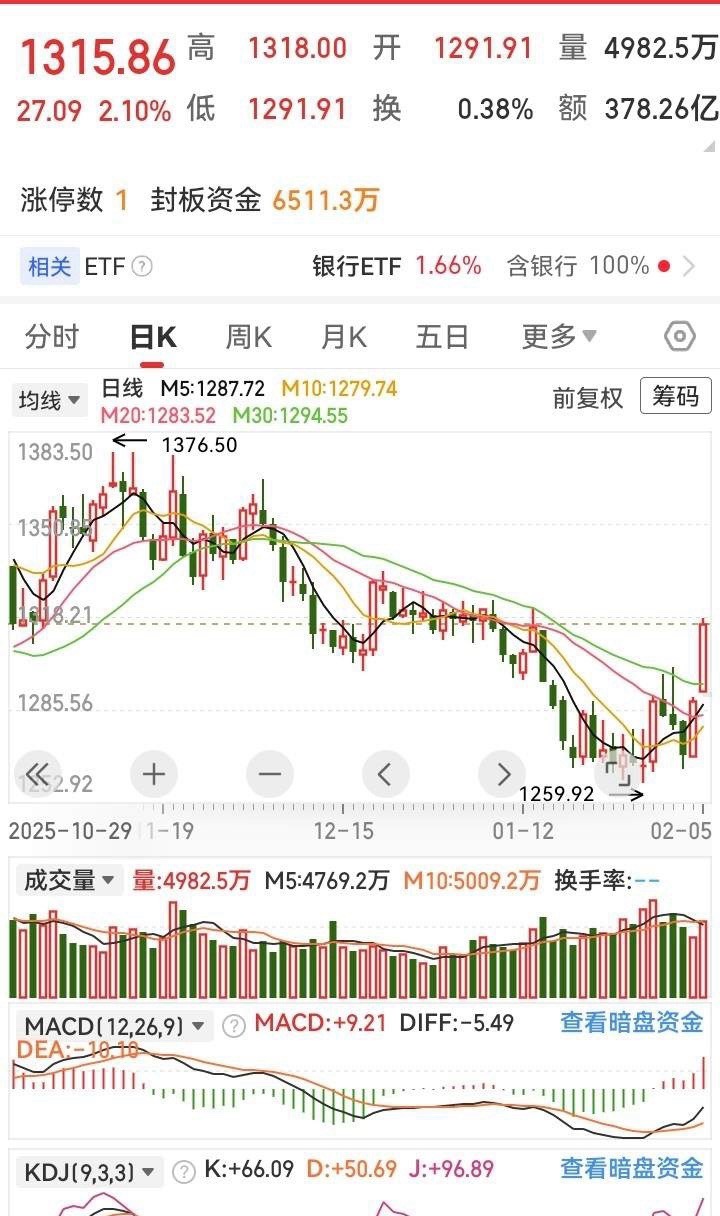This screenshot has width=720, height=1216.
Task: Open help icon beside MACD(12,26,9)
Action: coord(232,1024)
